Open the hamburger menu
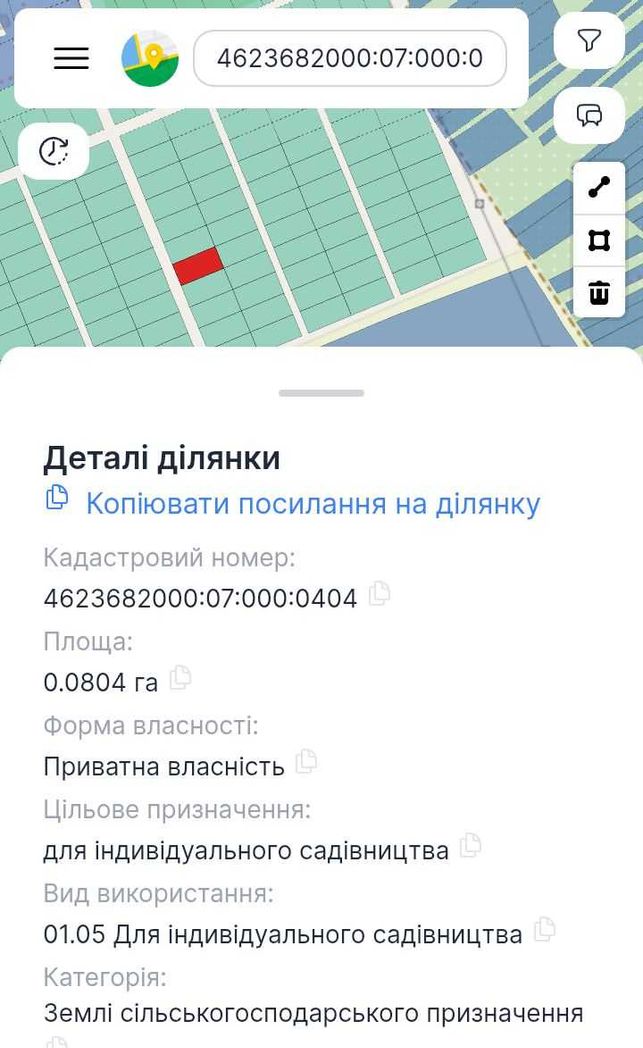The image size is (643, 1048). coord(72,58)
